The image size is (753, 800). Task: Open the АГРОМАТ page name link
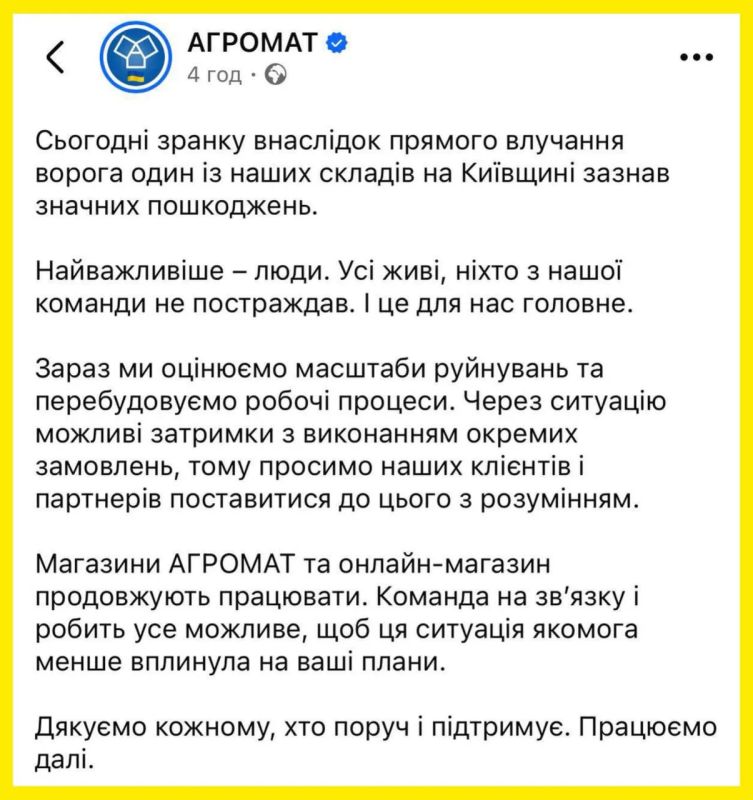253,42
